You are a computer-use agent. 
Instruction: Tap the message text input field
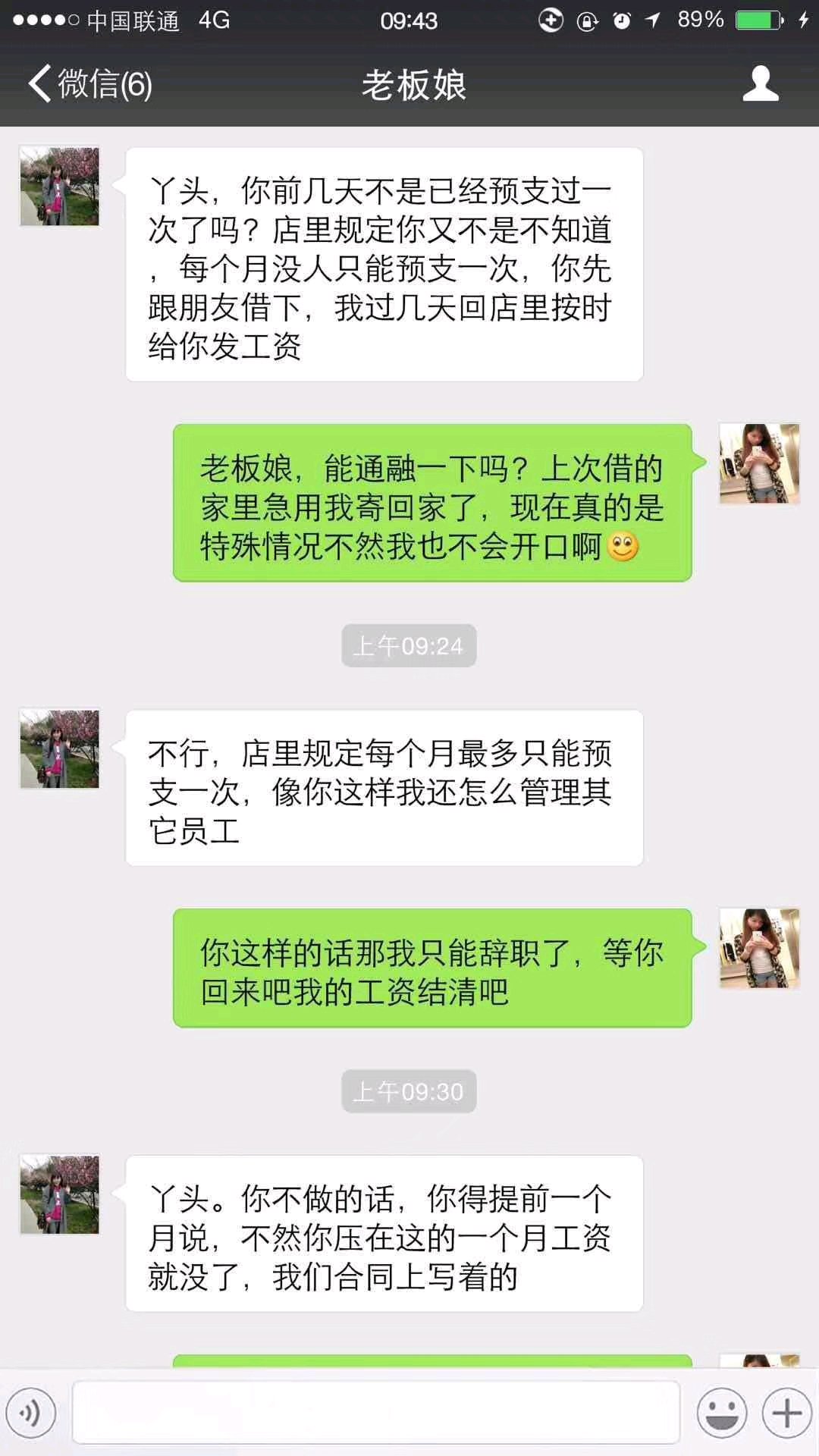click(375, 1412)
